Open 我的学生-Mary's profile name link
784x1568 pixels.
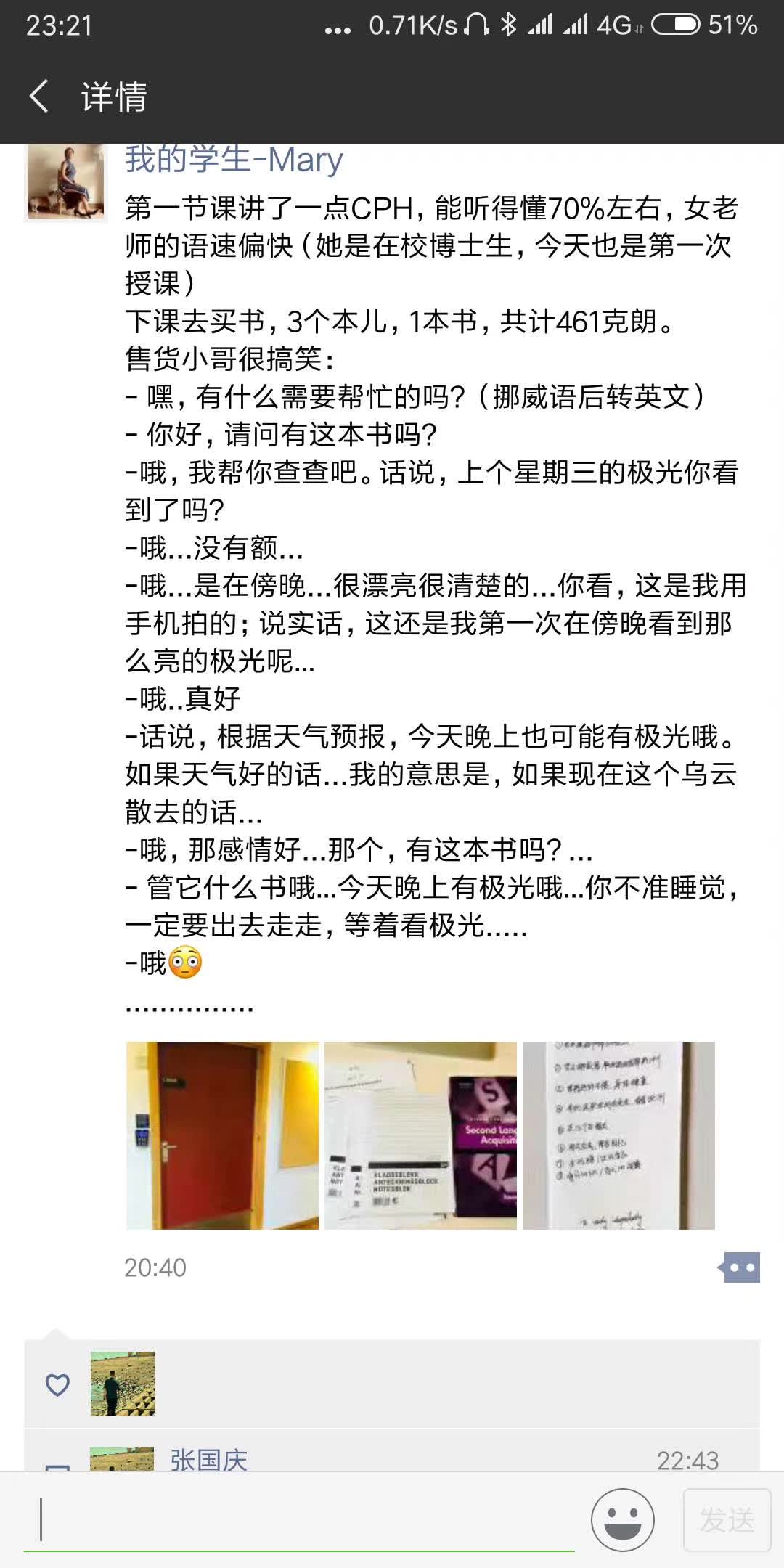pos(233,160)
